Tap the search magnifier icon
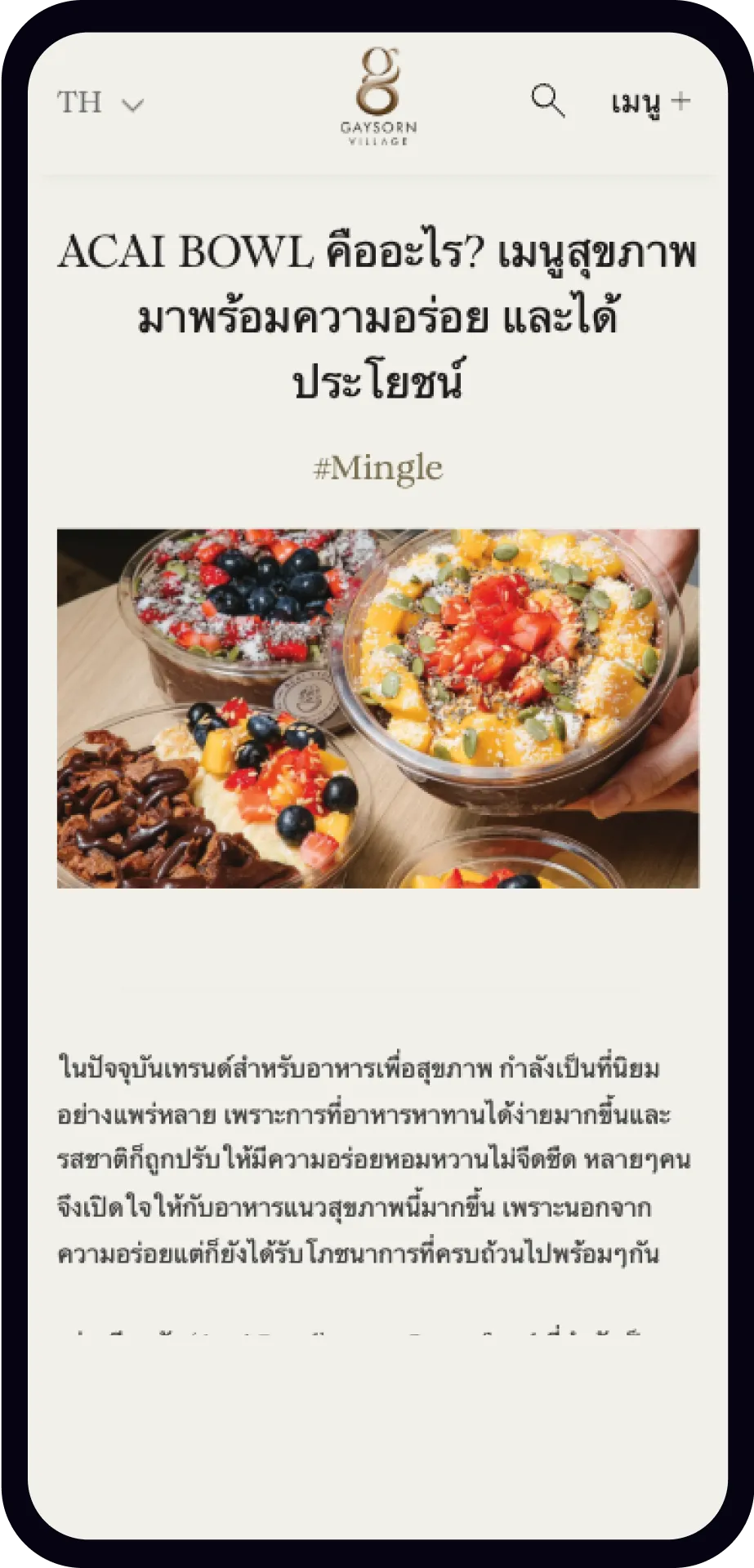The width and height of the screenshot is (754, 1568). pyautogui.click(x=547, y=101)
